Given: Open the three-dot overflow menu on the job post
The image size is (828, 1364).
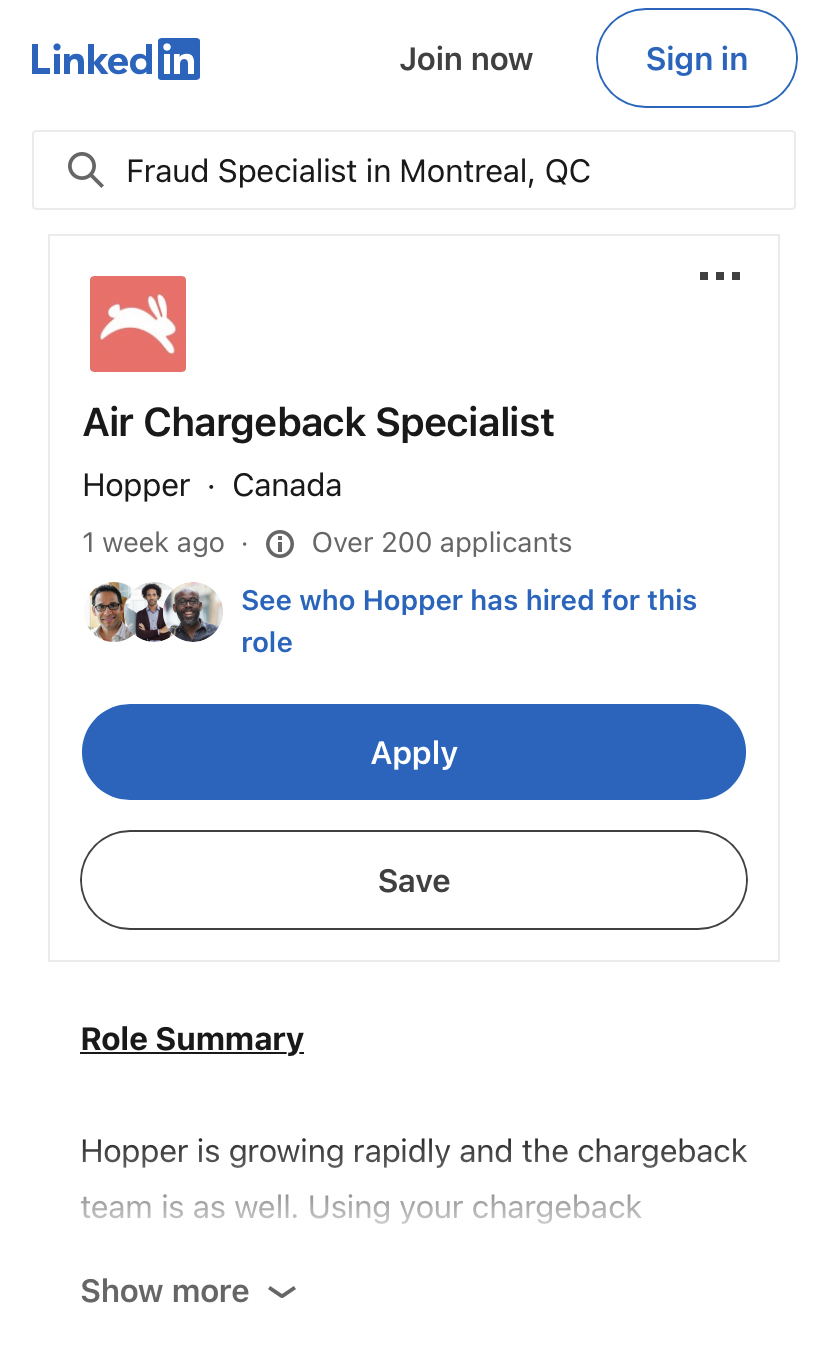Looking at the screenshot, I should coord(719,276).
